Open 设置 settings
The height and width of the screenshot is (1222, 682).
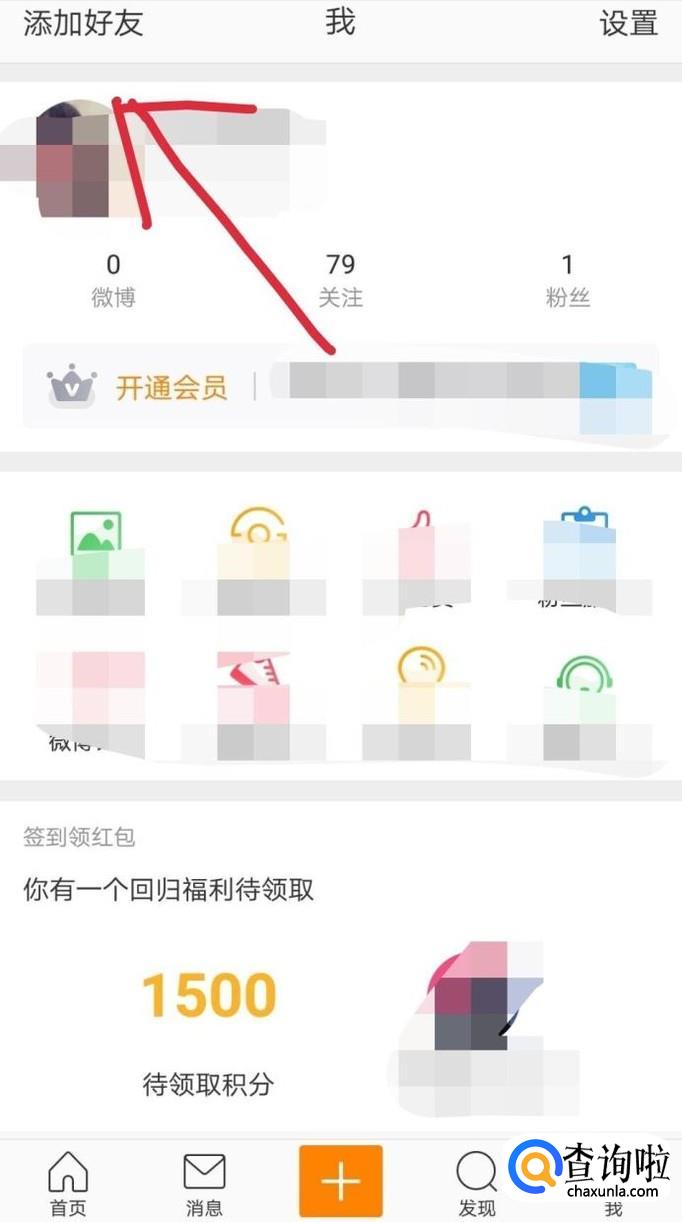coord(628,23)
